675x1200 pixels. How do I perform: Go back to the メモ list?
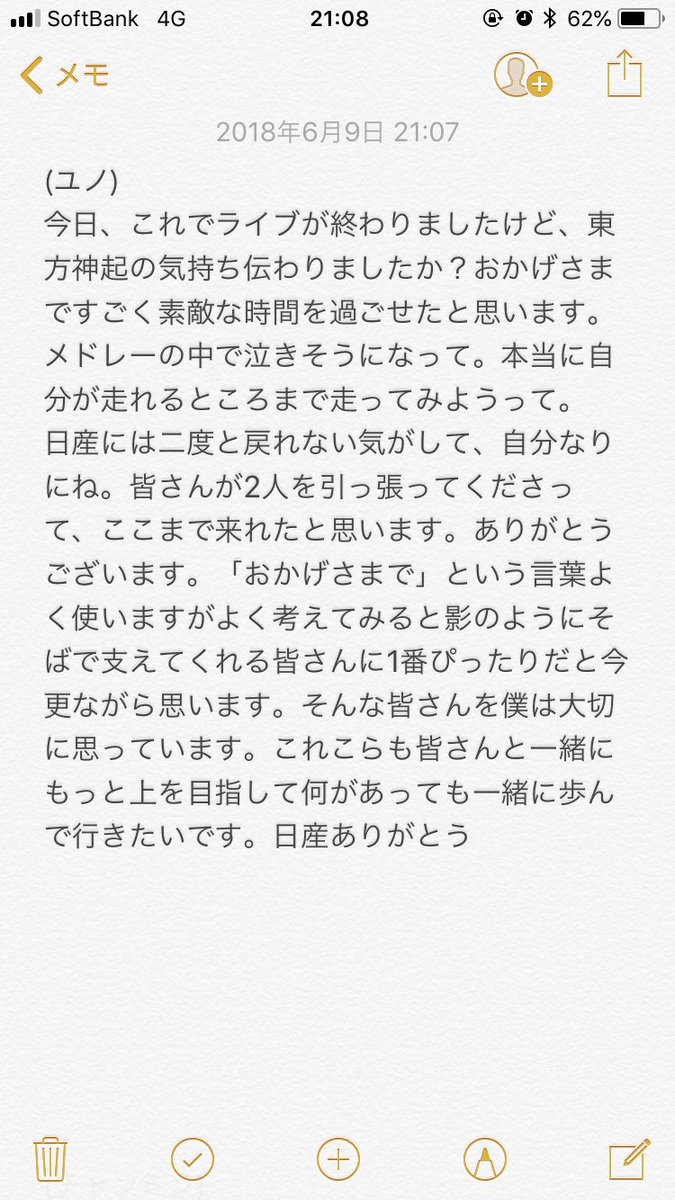65,76
